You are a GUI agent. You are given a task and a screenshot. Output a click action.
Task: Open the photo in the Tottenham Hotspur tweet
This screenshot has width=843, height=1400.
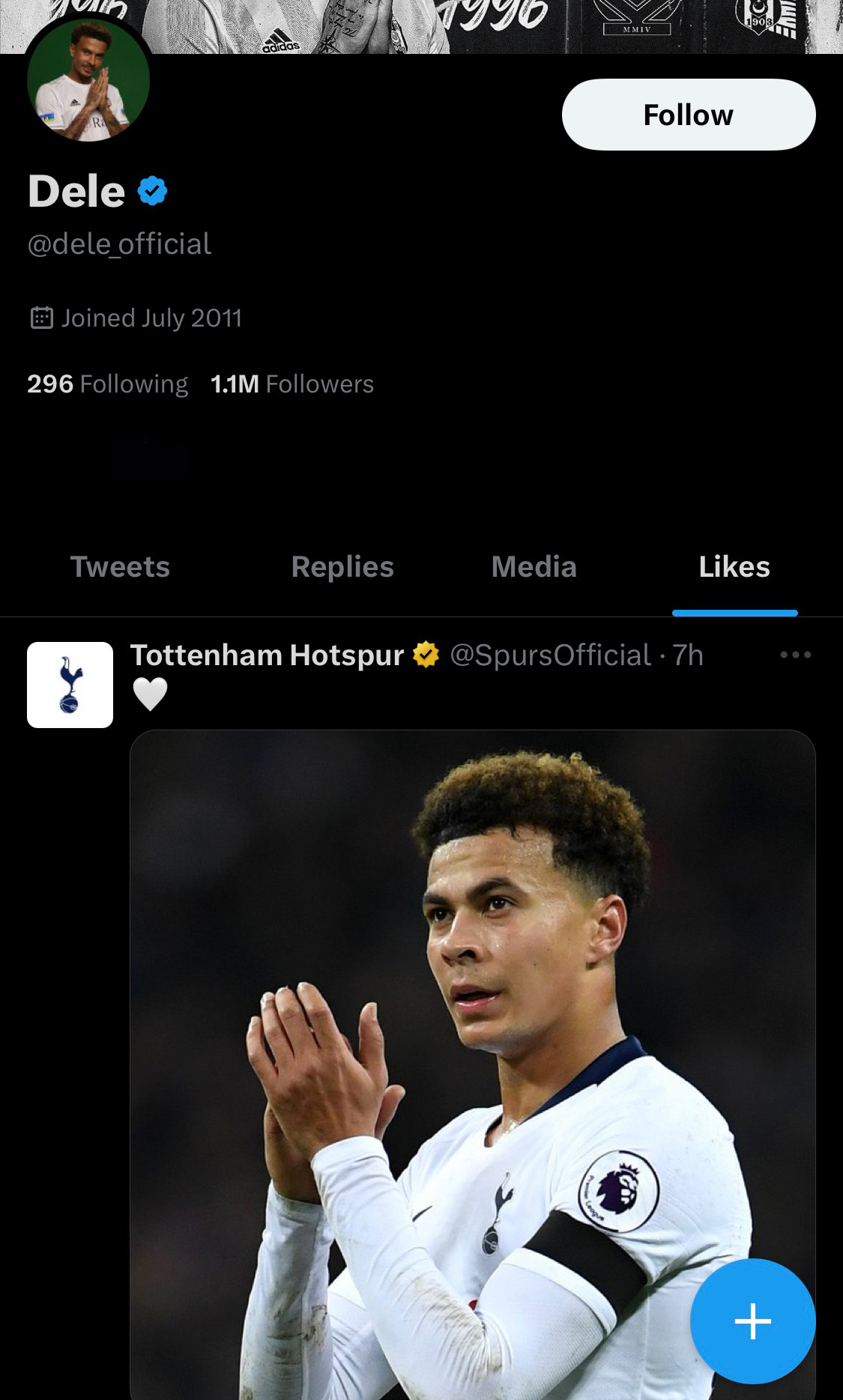tap(472, 1049)
